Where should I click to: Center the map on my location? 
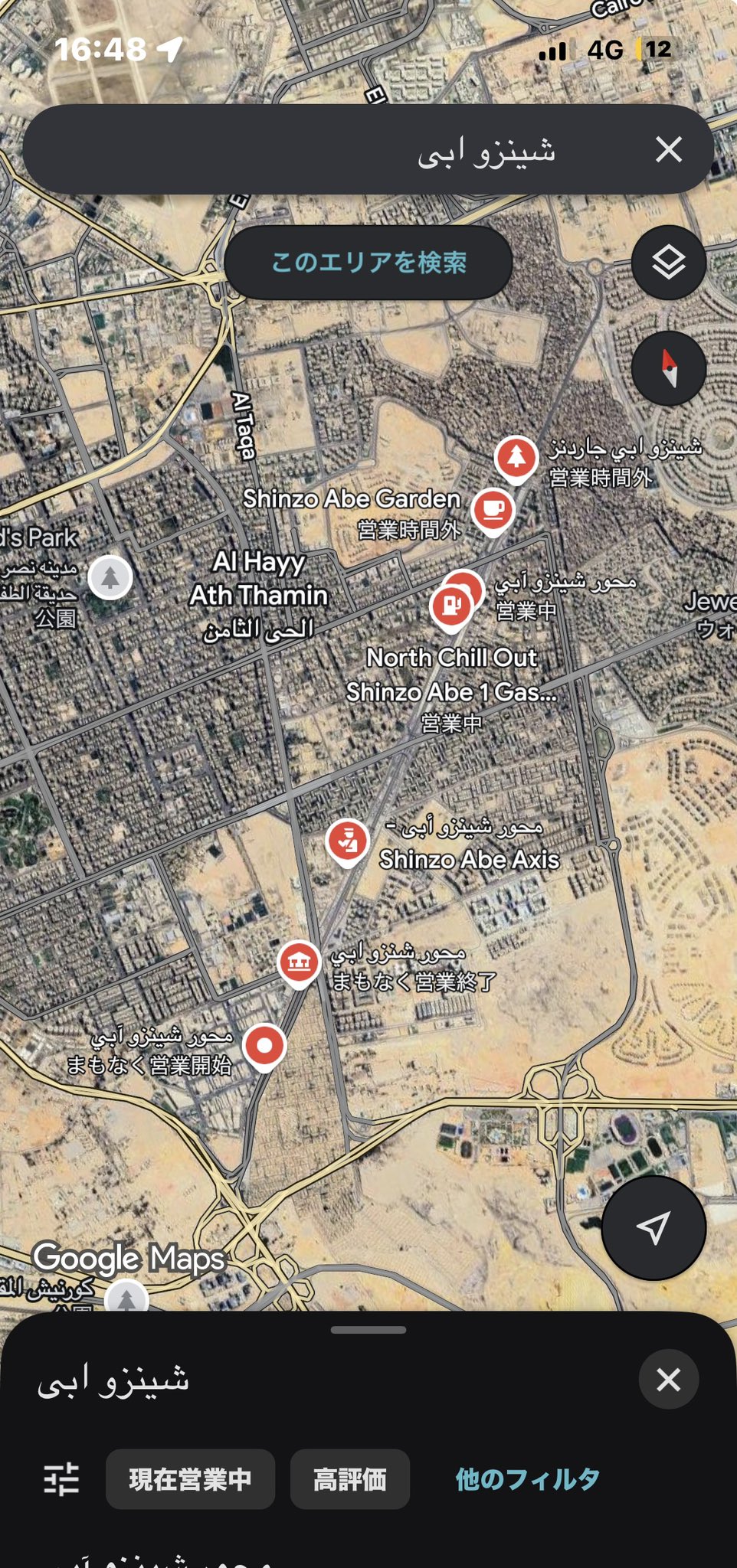653,1227
